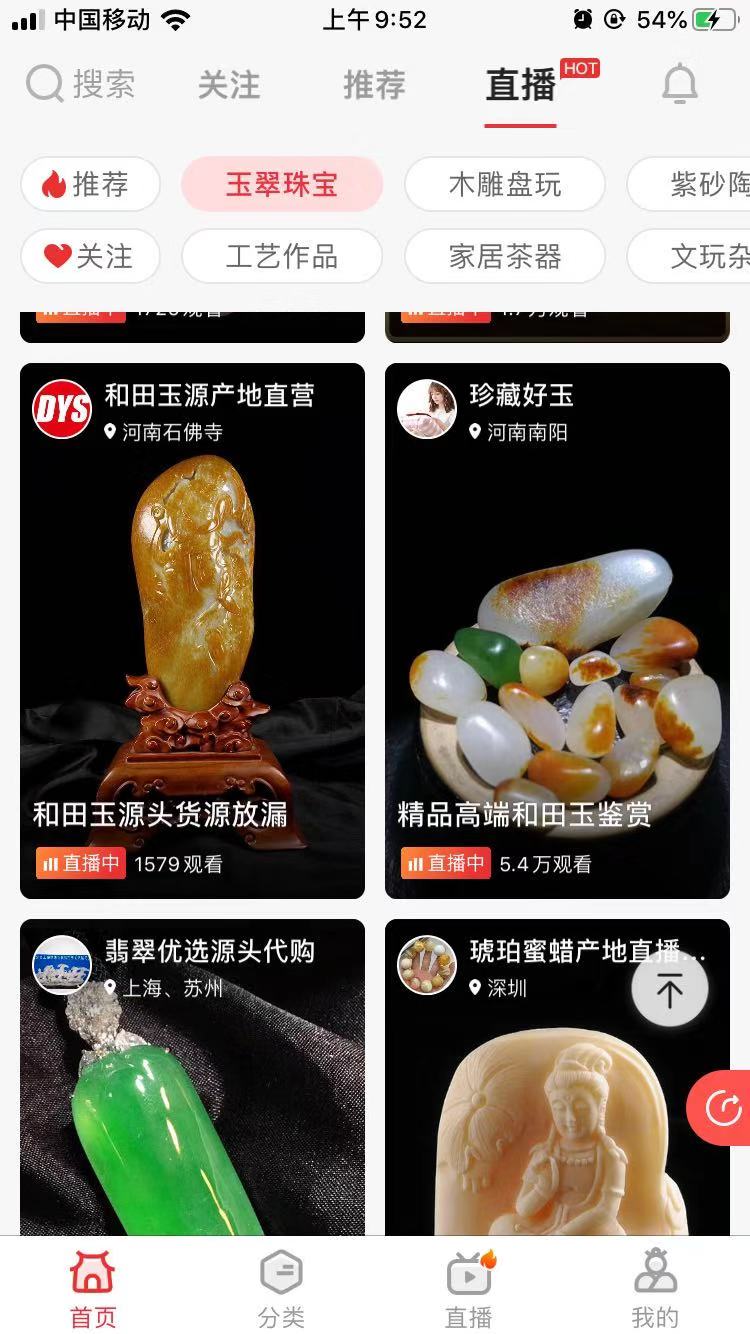This screenshot has height=1334, width=750.
Task: Switch to the 关注 filter with heart icon
Action: (x=90, y=256)
